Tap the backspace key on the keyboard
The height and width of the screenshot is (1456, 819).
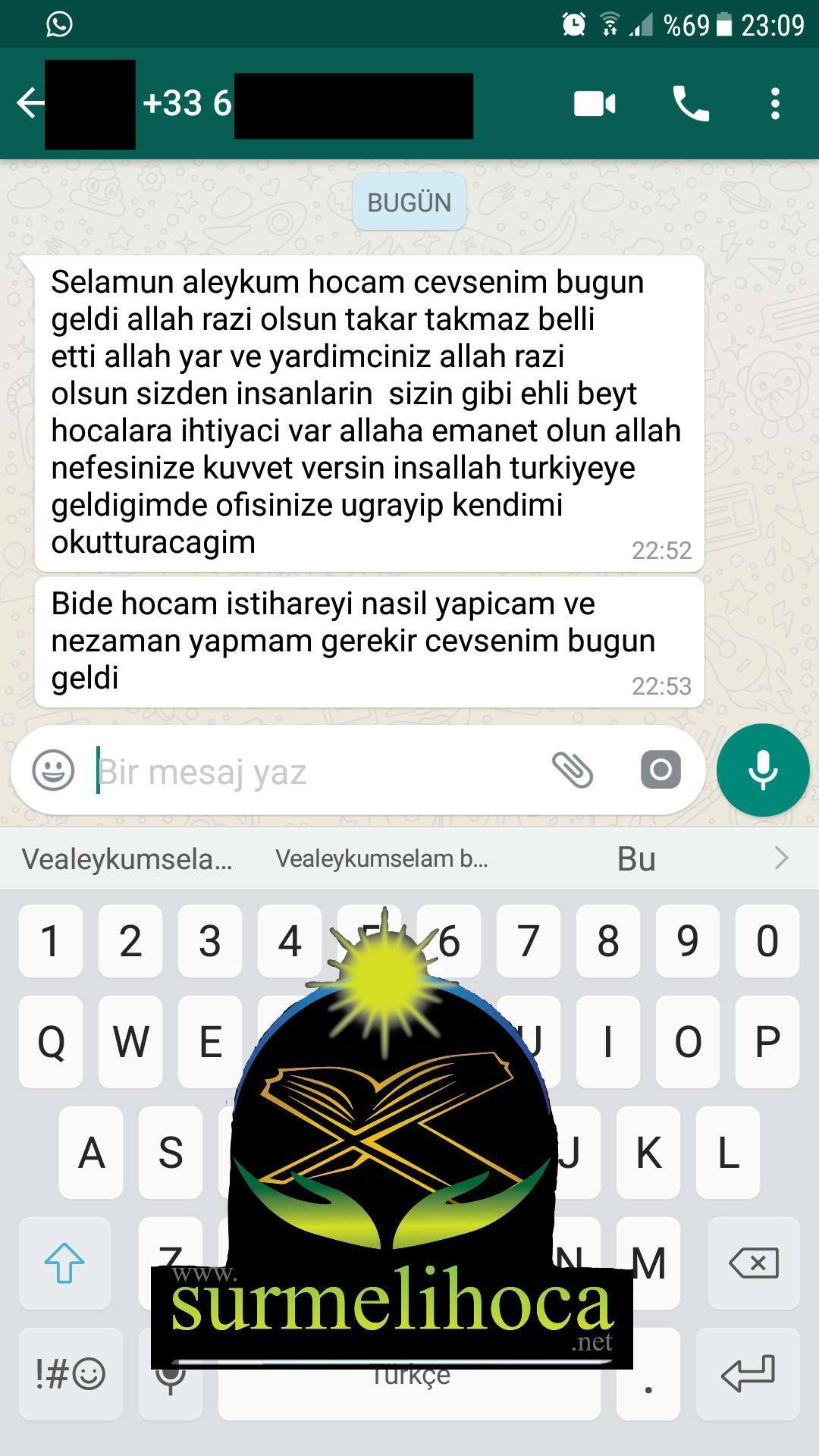click(753, 1263)
